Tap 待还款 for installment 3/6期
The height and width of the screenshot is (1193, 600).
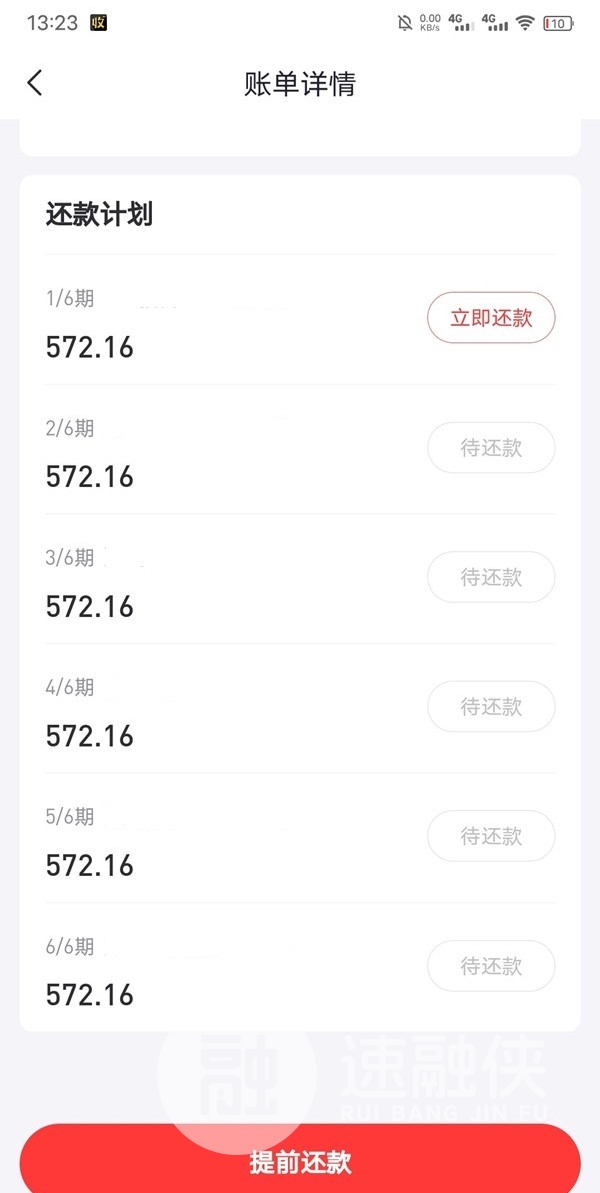[x=491, y=577]
